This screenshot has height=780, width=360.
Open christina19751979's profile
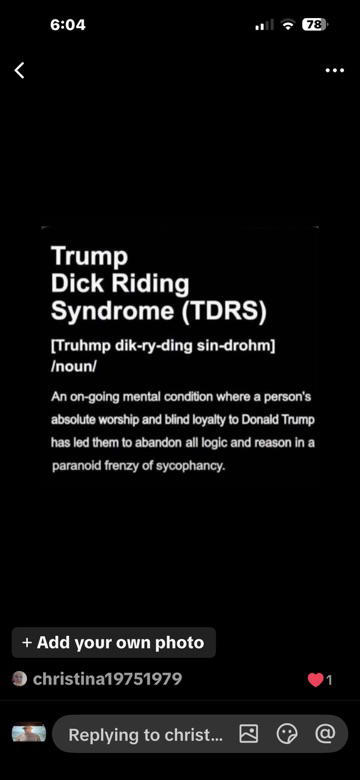click(107, 679)
